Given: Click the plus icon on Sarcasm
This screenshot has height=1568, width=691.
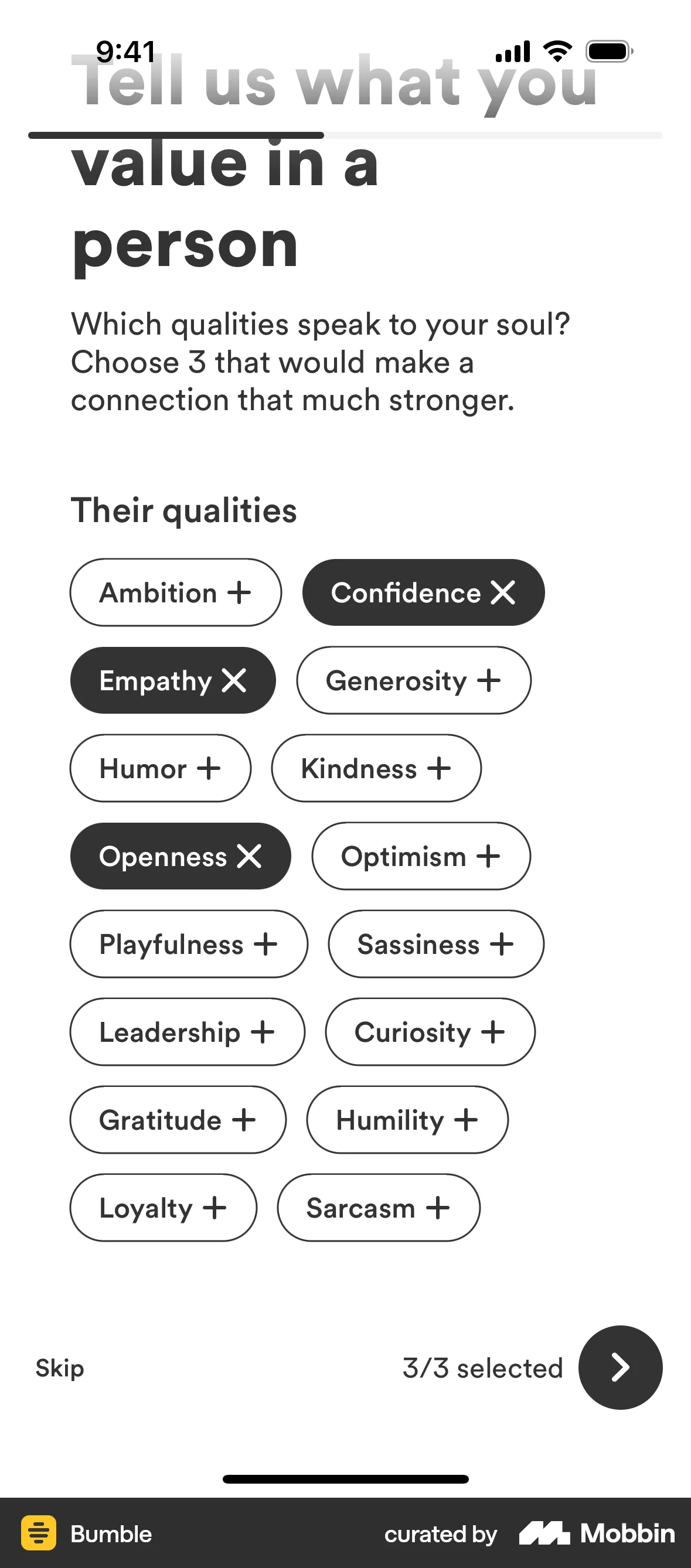Looking at the screenshot, I should click(x=437, y=1208).
